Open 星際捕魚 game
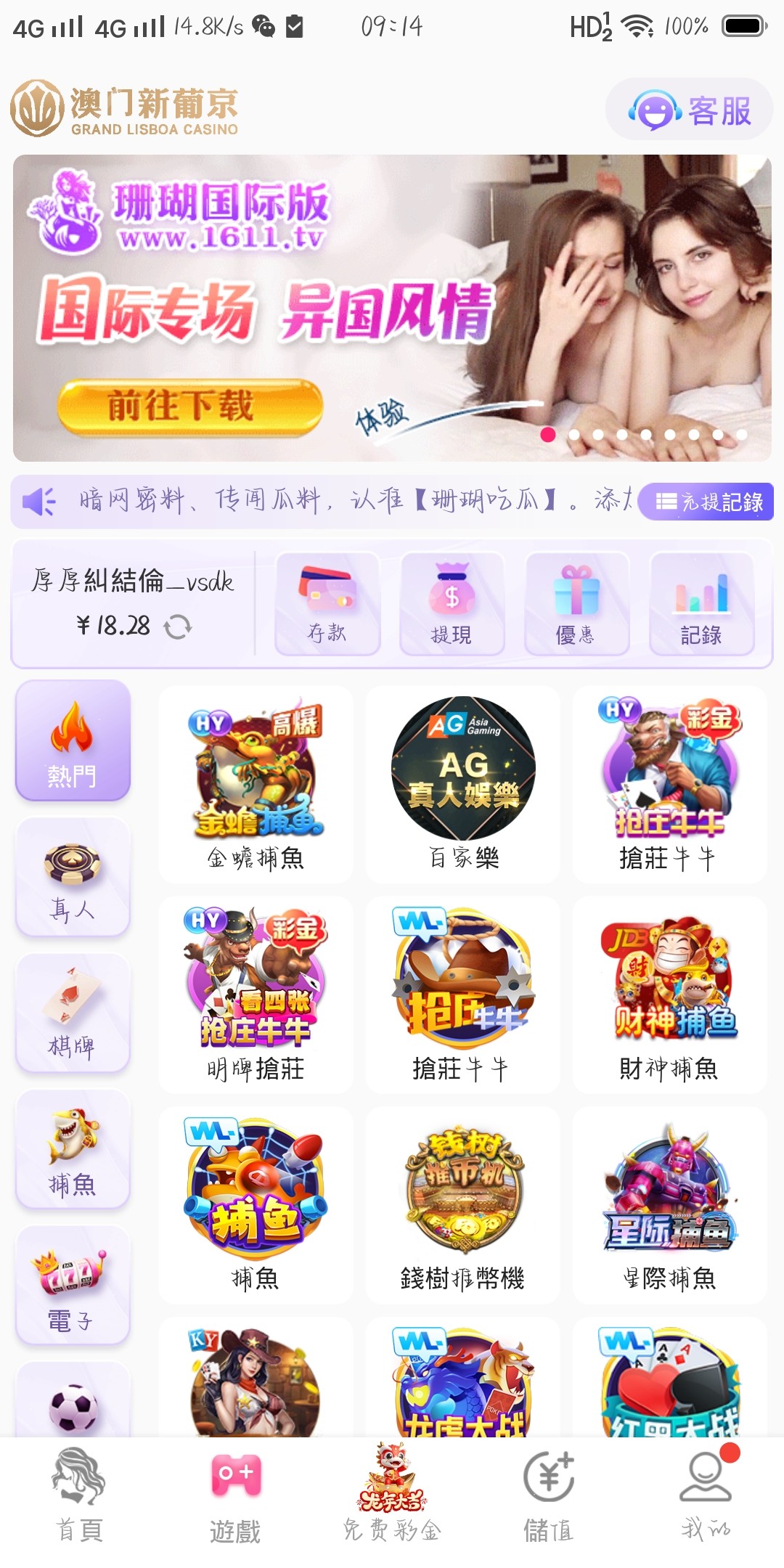The height and width of the screenshot is (1568, 784). 669,1205
